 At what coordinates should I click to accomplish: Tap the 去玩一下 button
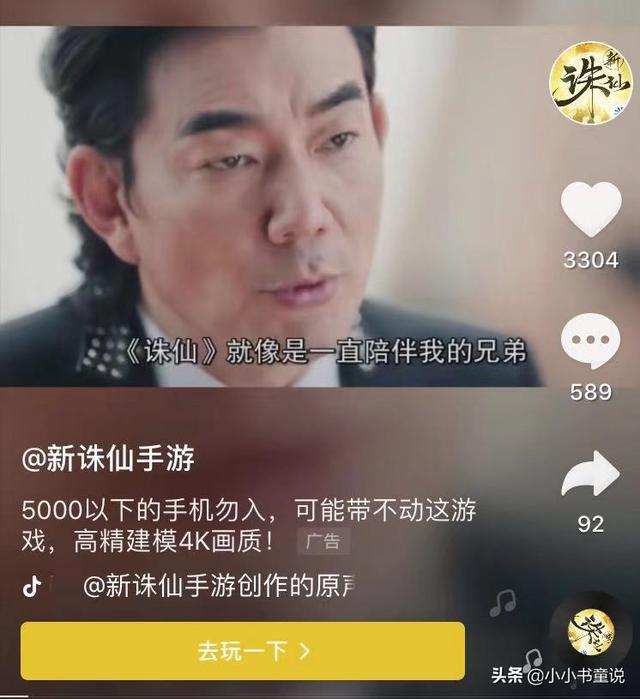242,651
